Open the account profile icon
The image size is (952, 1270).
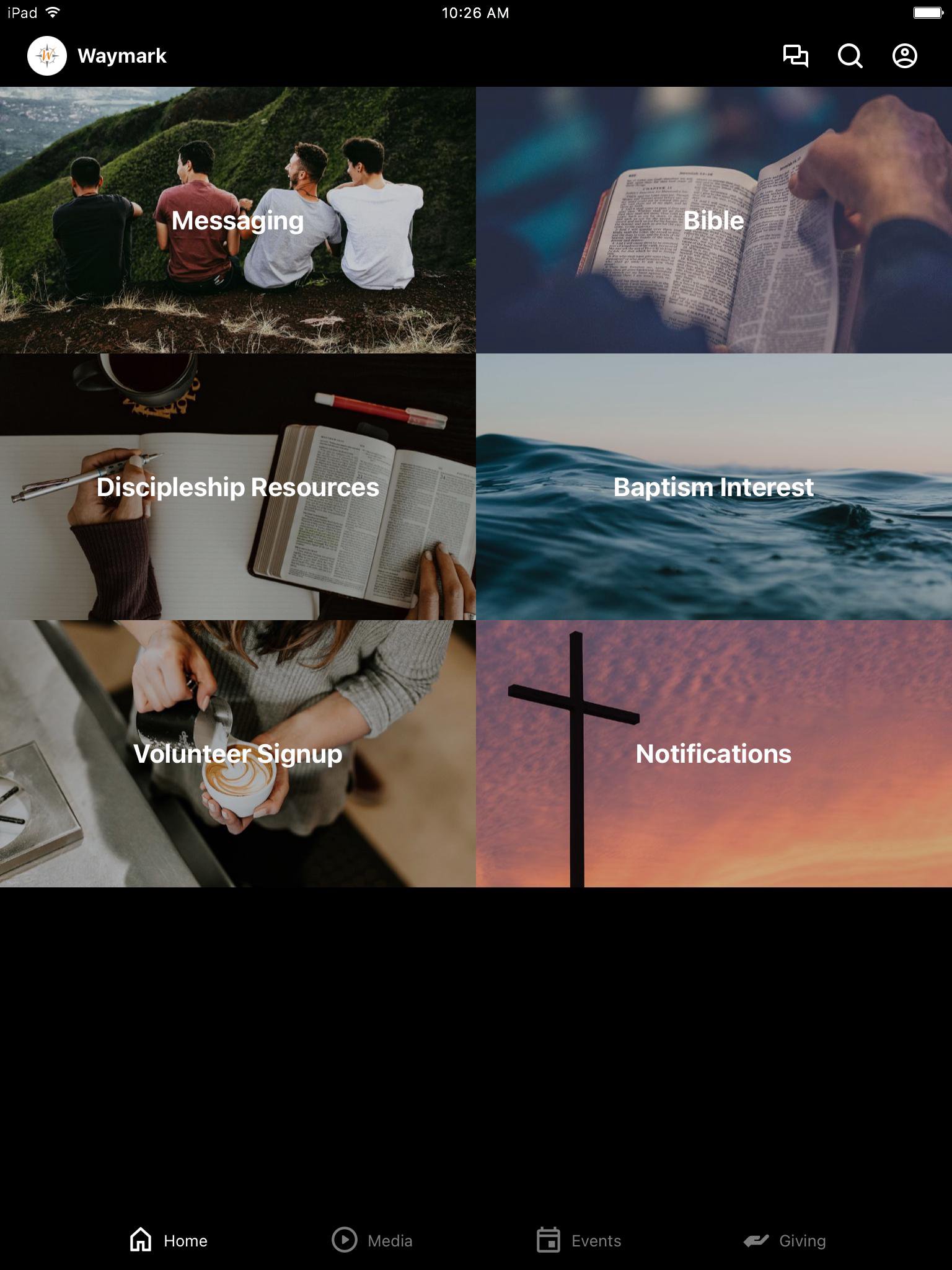click(x=904, y=56)
